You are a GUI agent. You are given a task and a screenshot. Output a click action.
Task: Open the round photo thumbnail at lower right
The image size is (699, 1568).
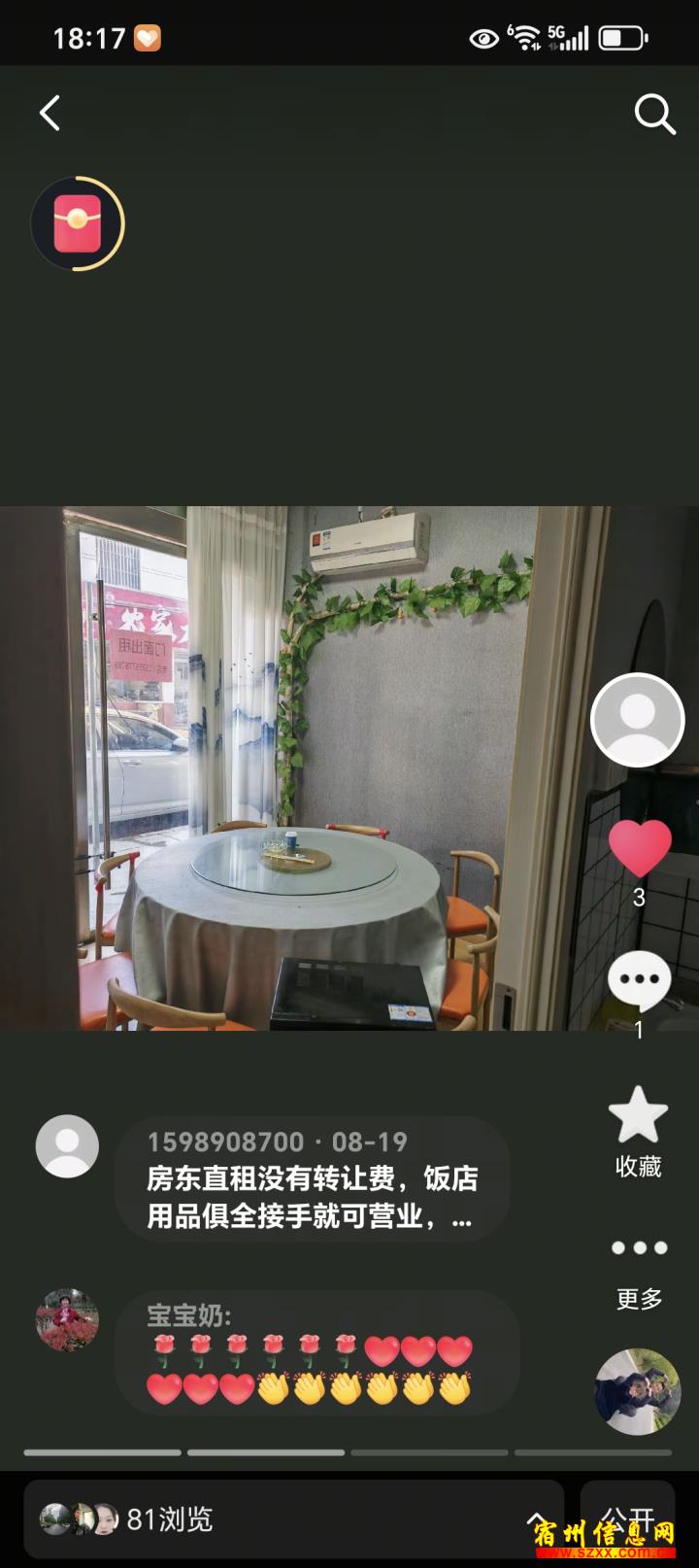point(638,1391)
